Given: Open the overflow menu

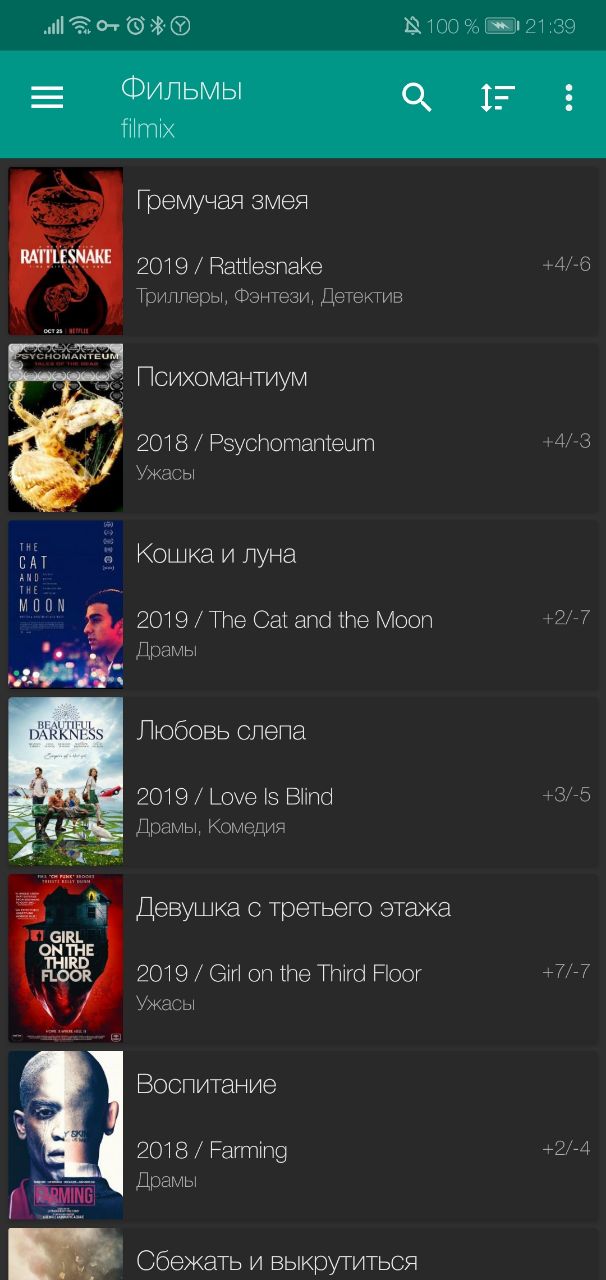Looking at the screenshot, I should point(568,97).
